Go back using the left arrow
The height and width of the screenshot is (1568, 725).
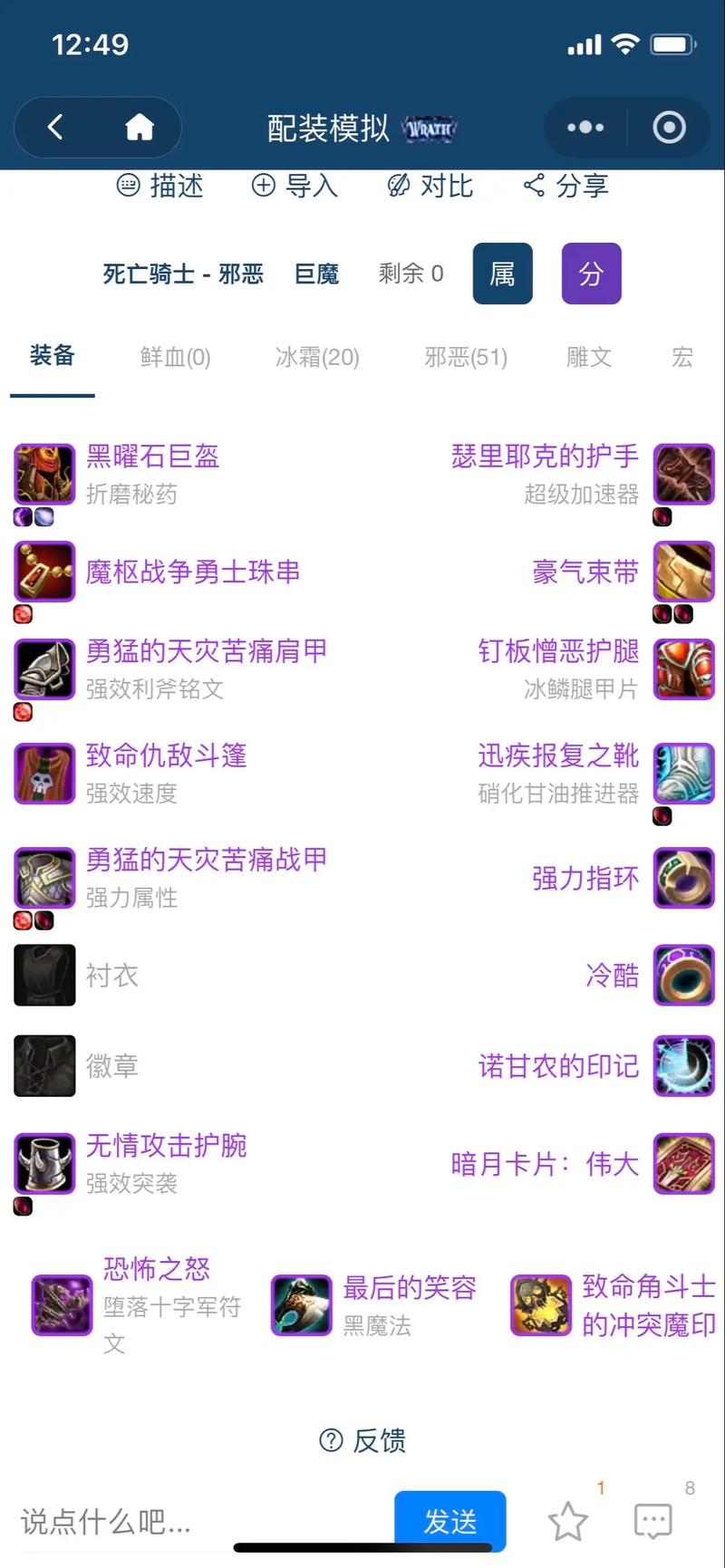(55, 127)
